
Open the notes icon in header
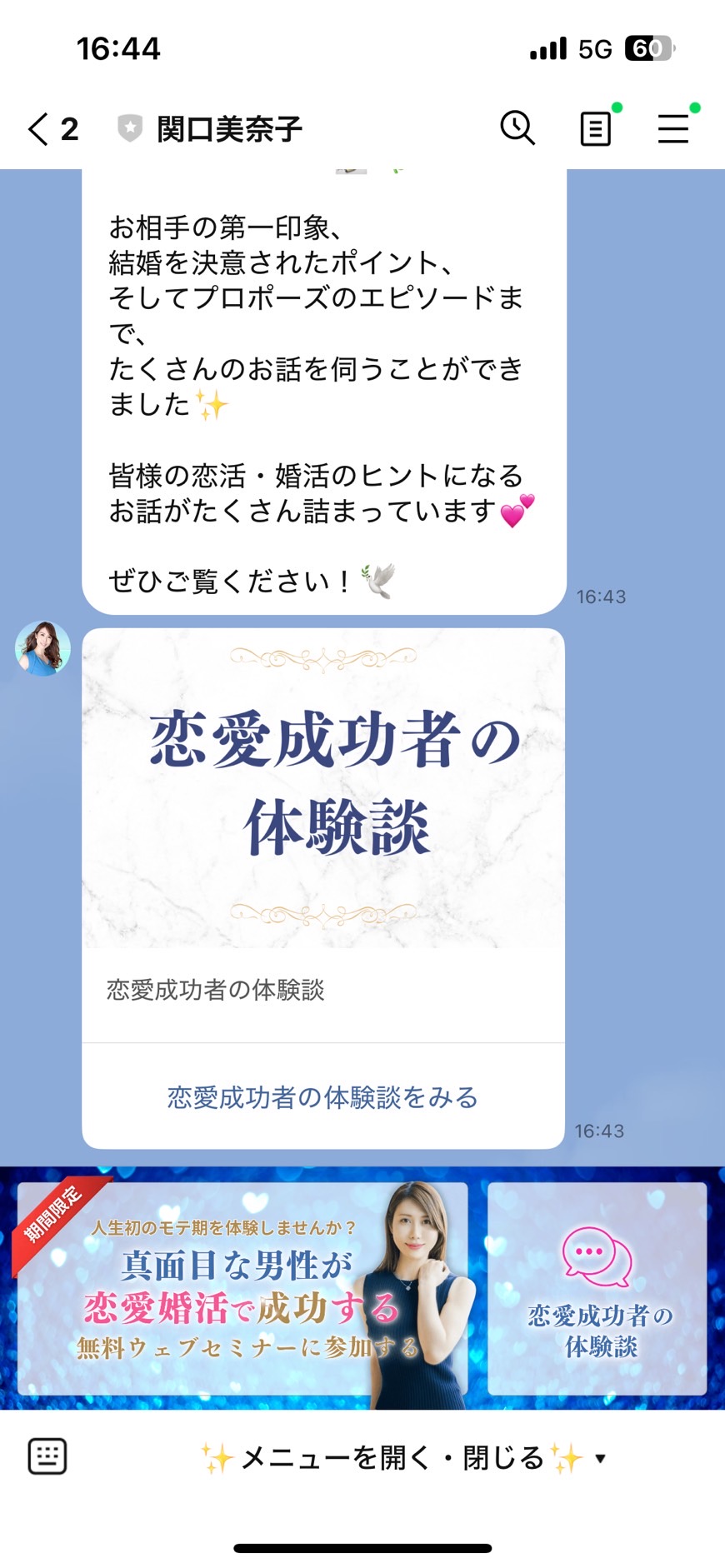[x=595, y=129]
